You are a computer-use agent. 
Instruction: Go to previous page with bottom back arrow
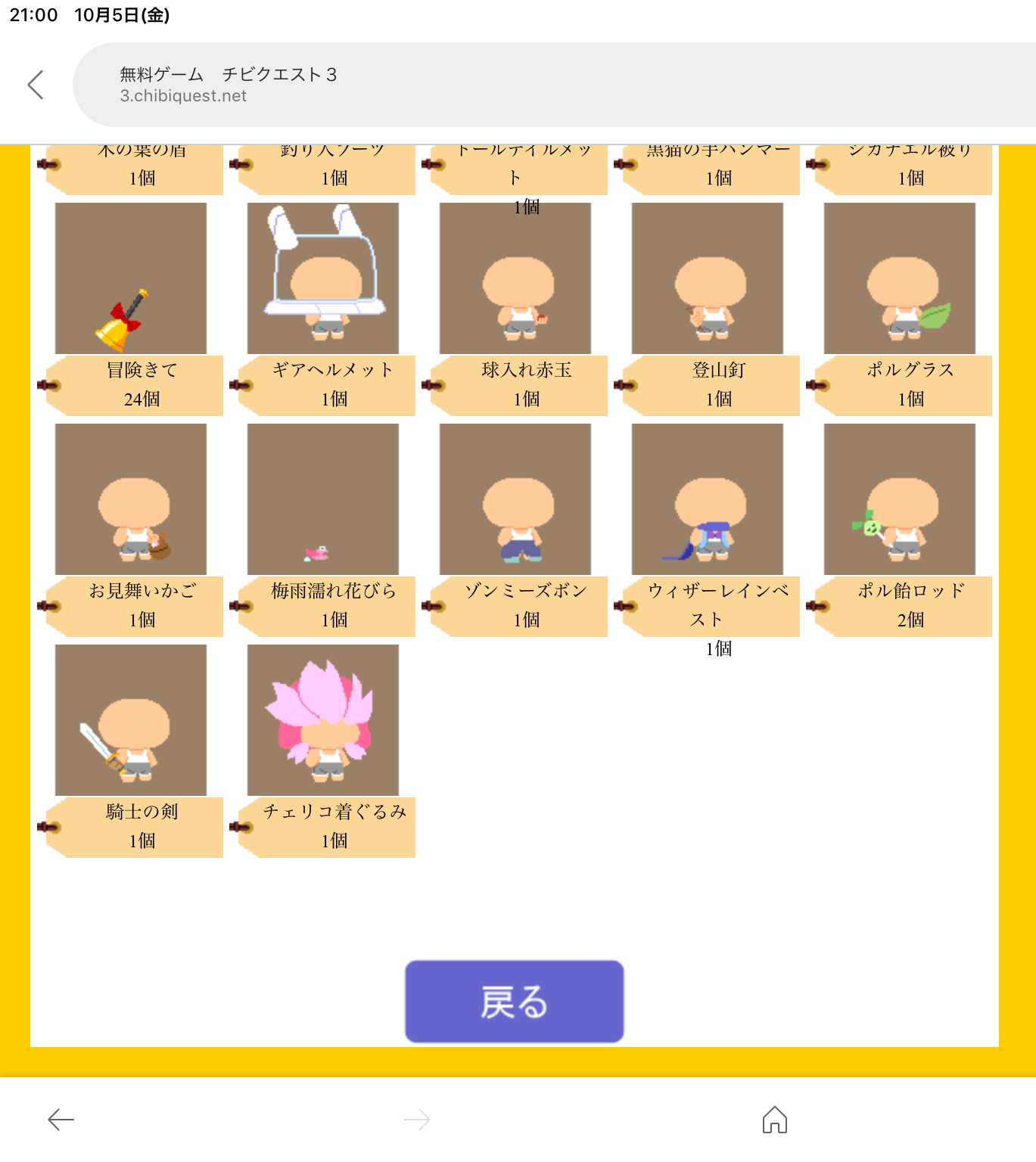point(61,1120)
